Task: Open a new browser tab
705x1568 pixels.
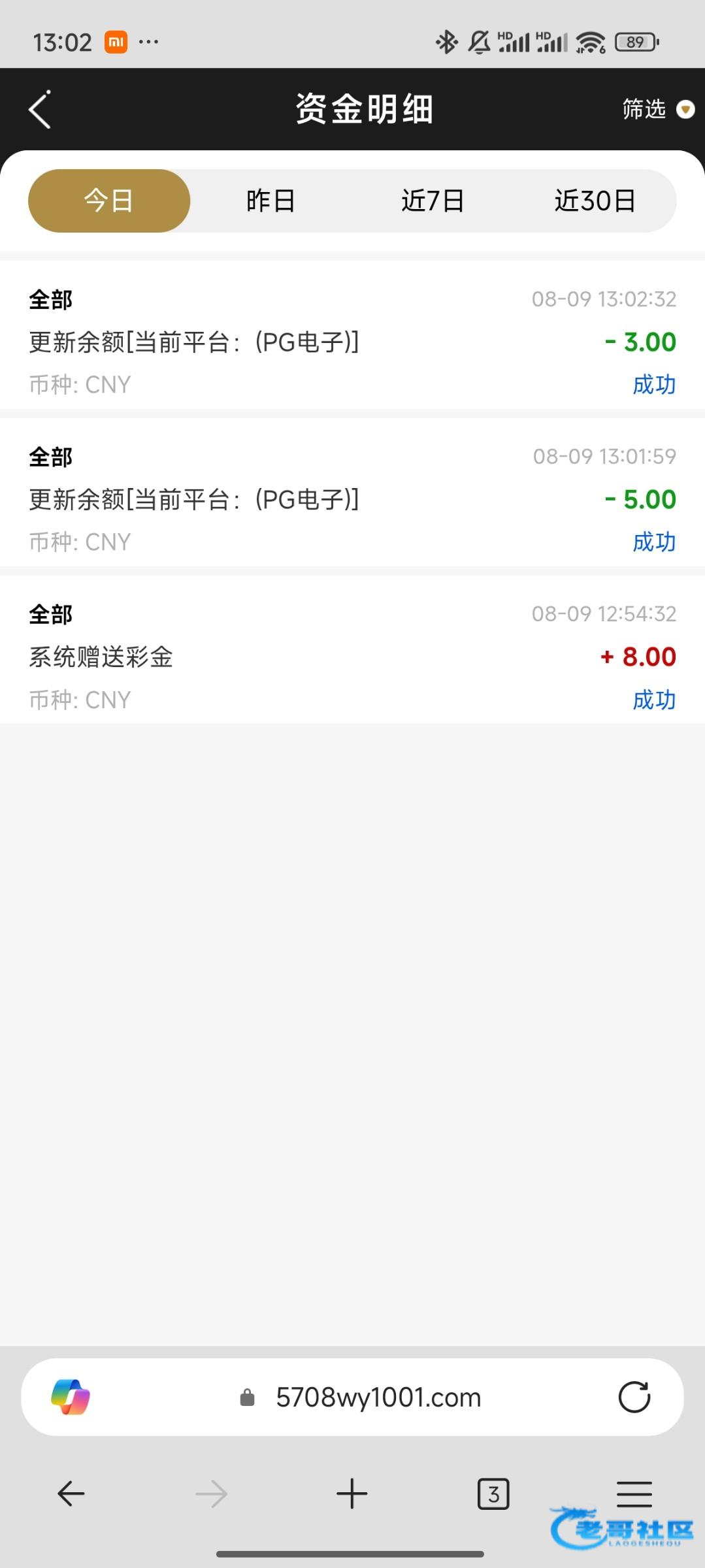Action: [352, 1494]
